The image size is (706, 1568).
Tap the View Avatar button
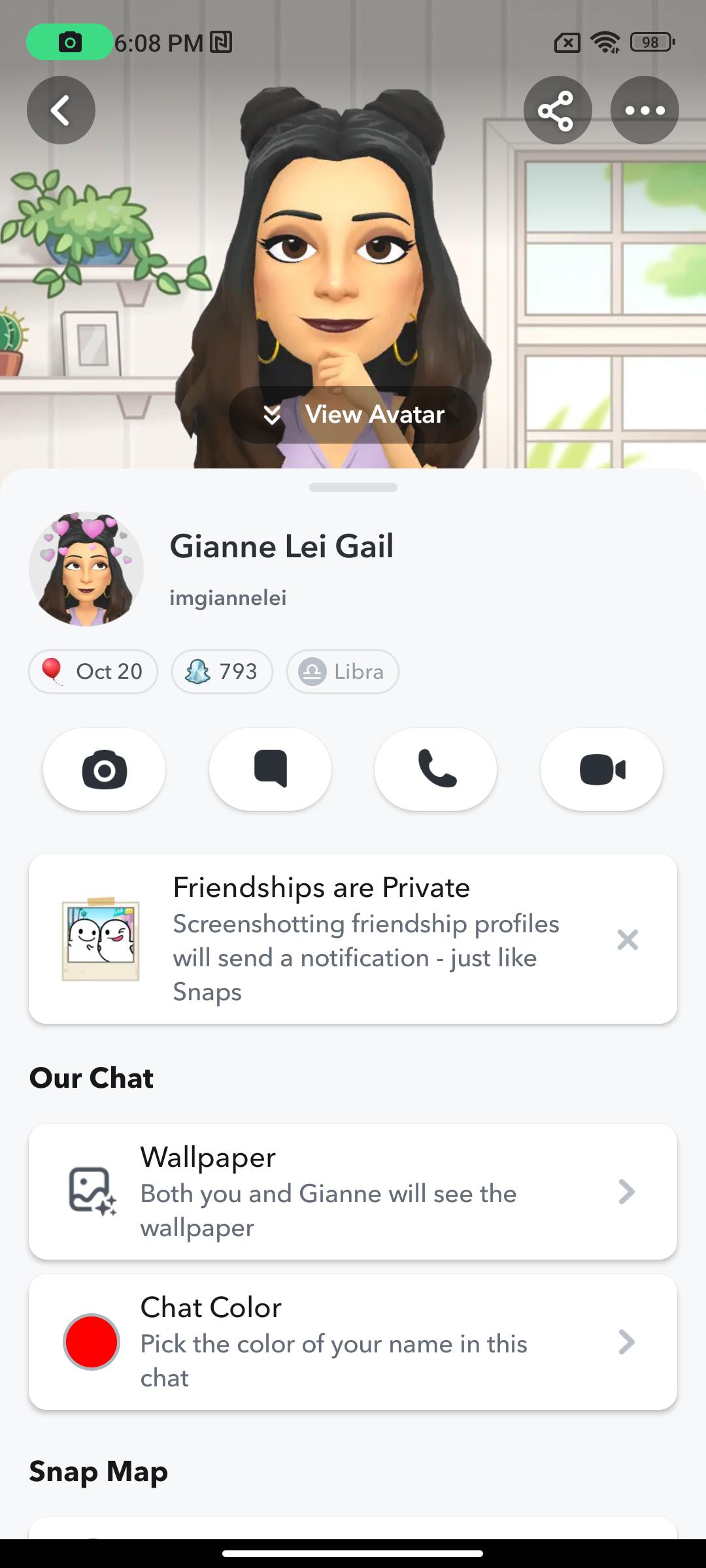point(353,415)
